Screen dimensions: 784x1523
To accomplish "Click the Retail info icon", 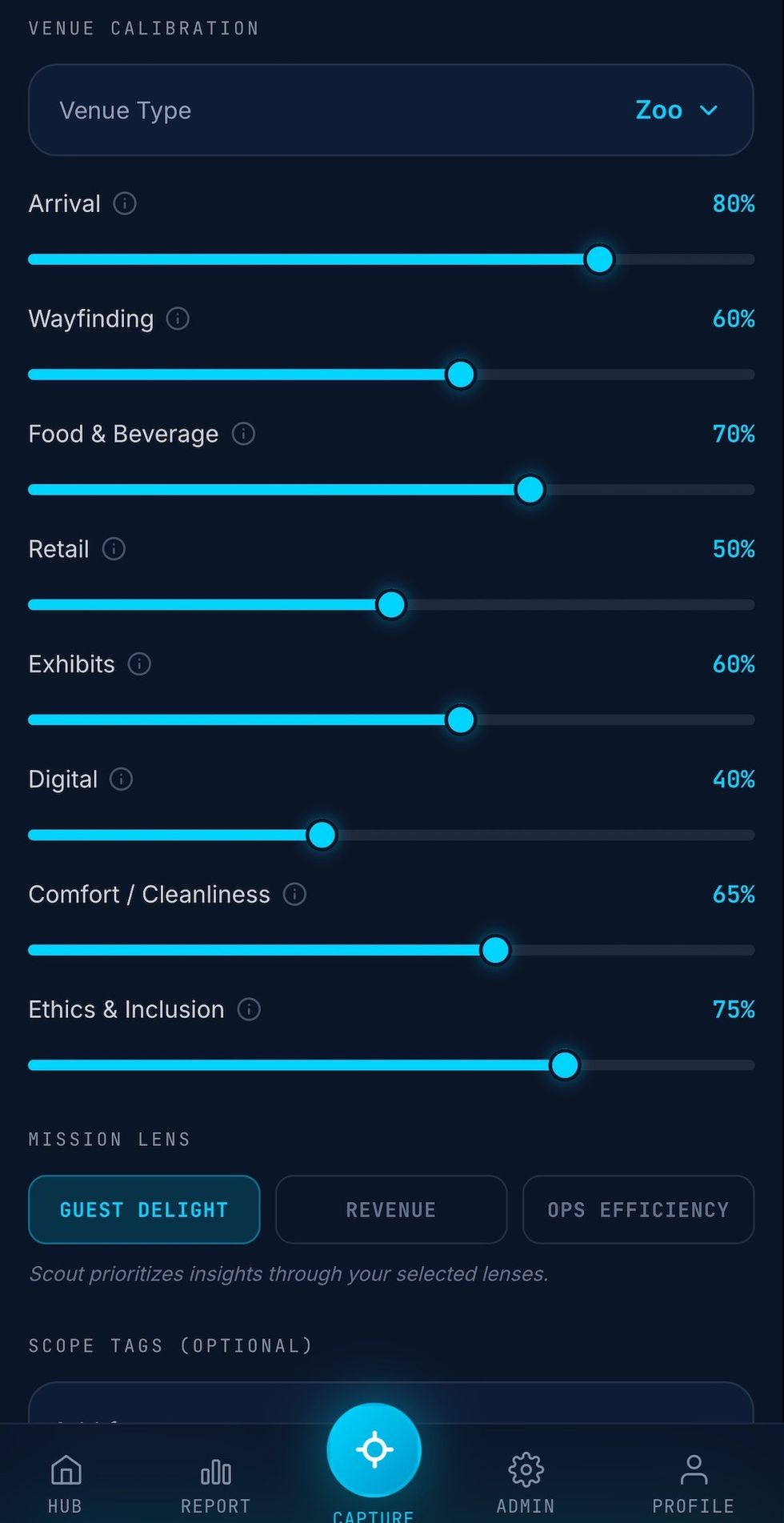I will tap(114, 549).
